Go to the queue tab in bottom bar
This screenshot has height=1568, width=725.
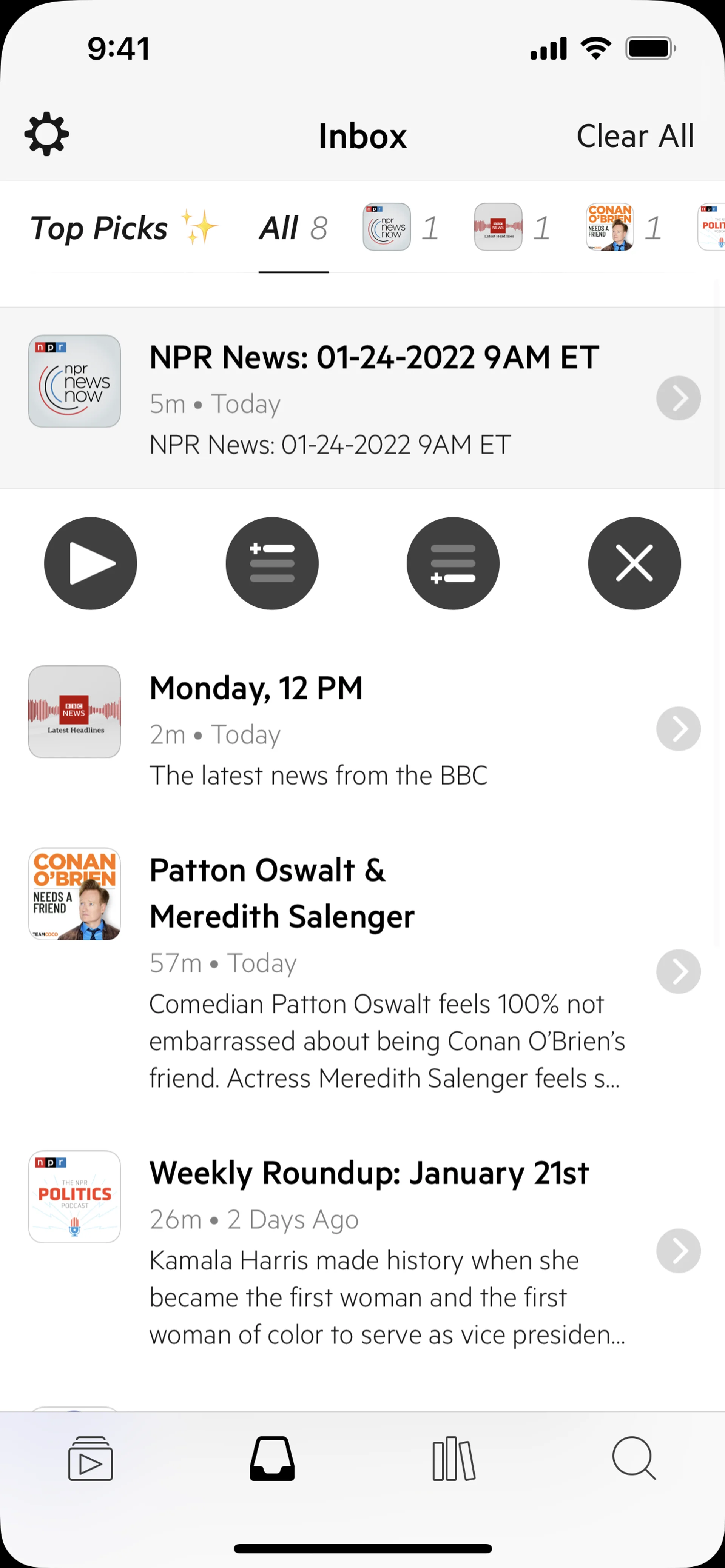(91, 1459)
